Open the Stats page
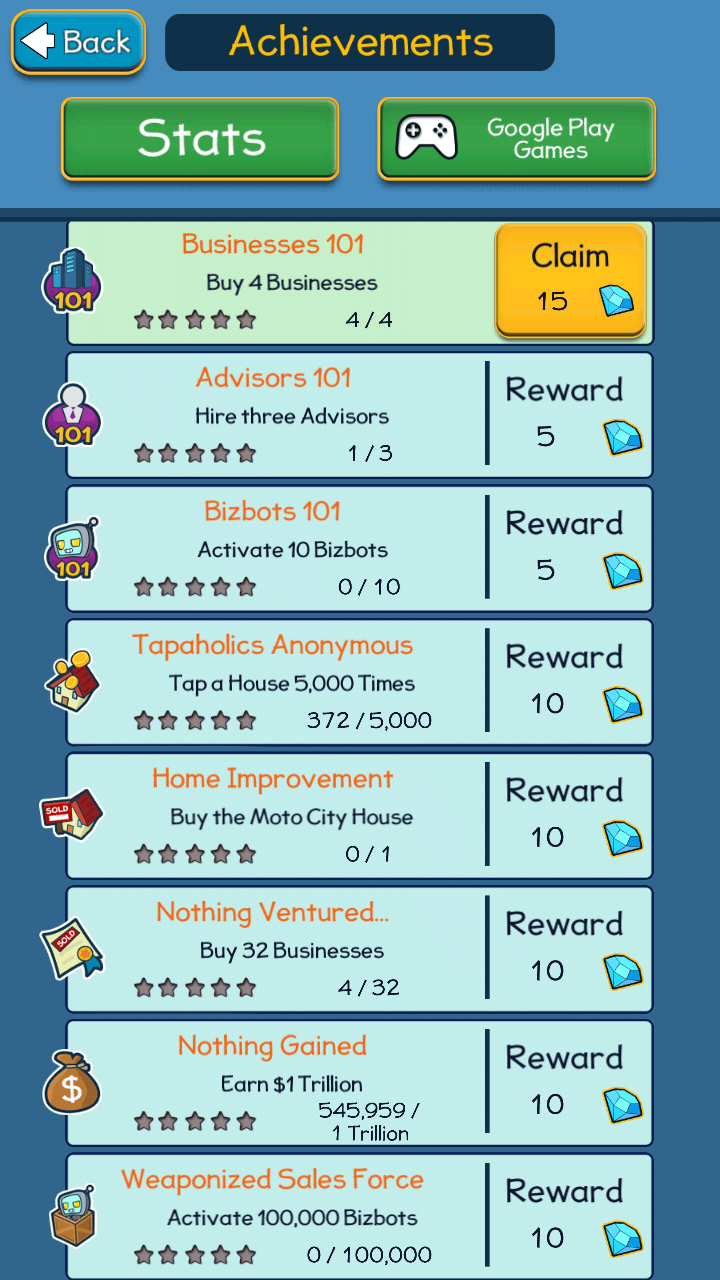The image size is (720, 1280). pyautogui.click(x=200, y=139)
